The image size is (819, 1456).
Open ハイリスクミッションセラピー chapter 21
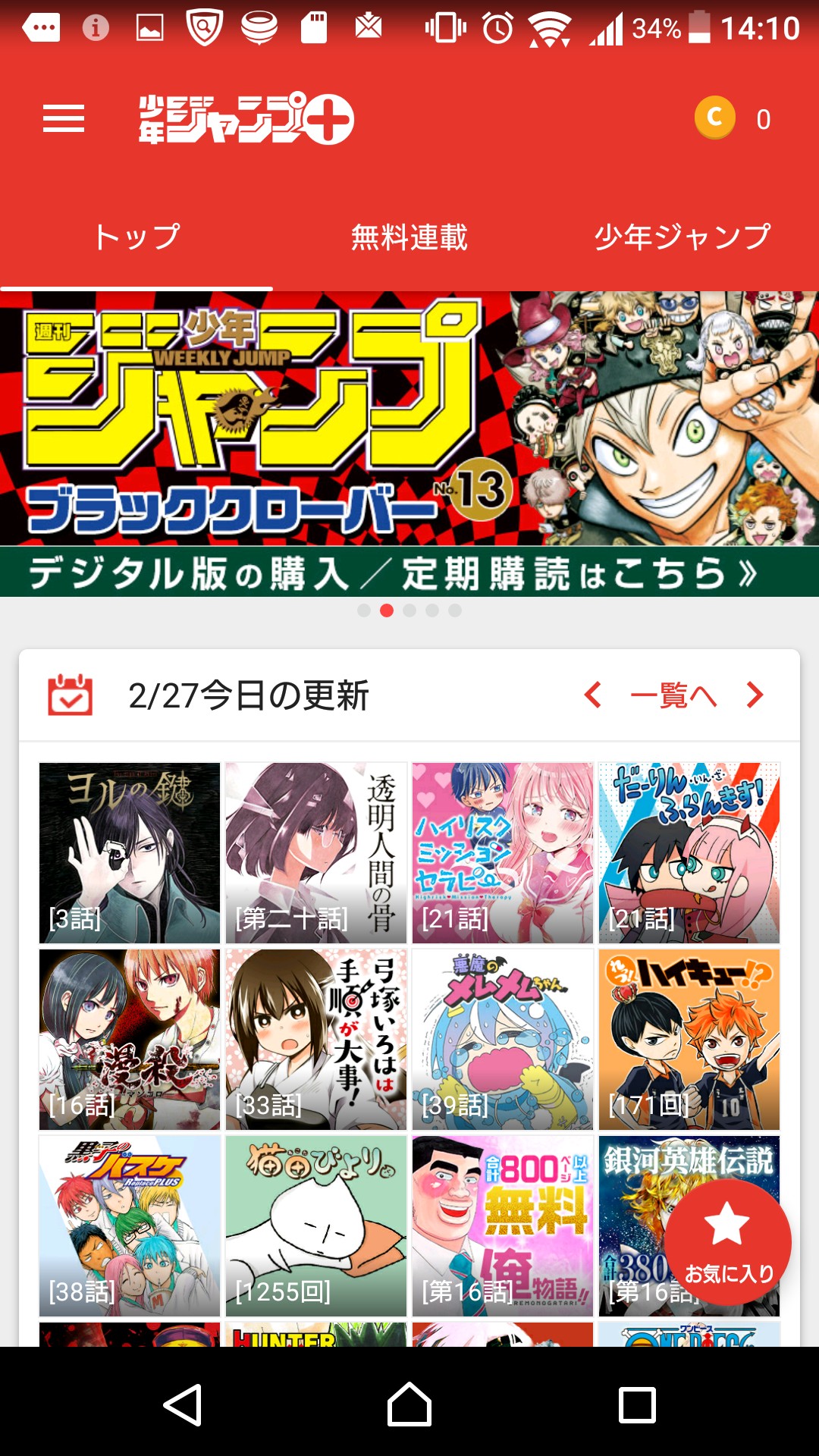point(503,853)
